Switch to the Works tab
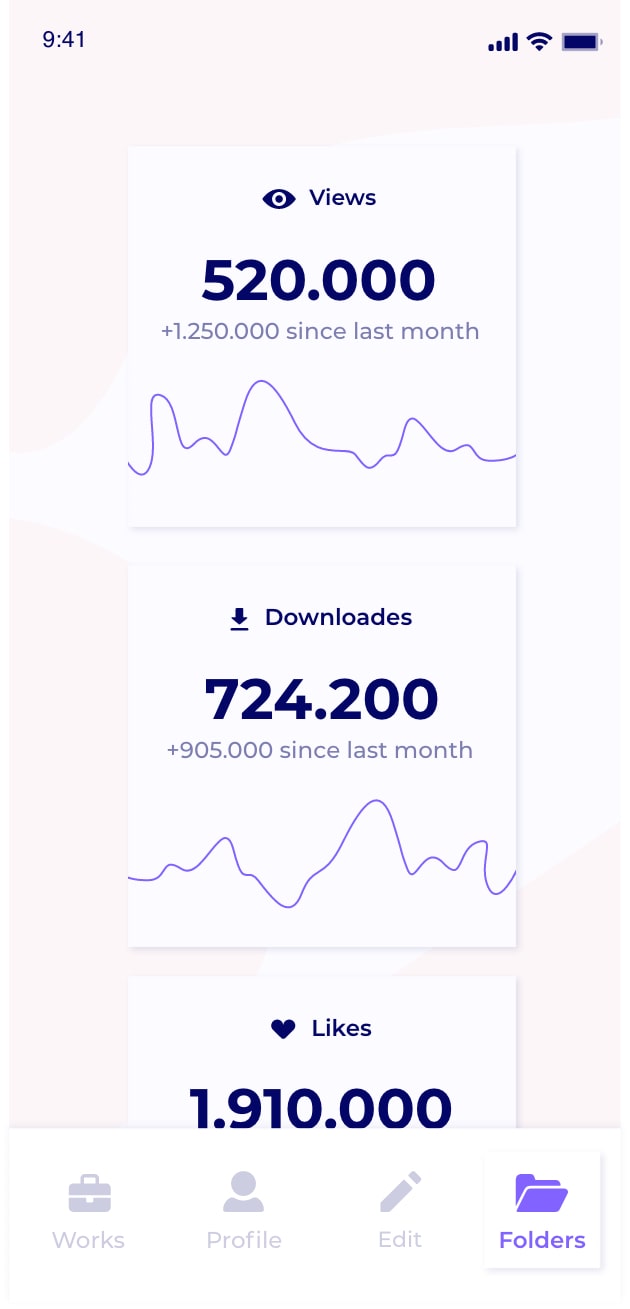Screen dimensions: 630x1309 [89, 1212]
